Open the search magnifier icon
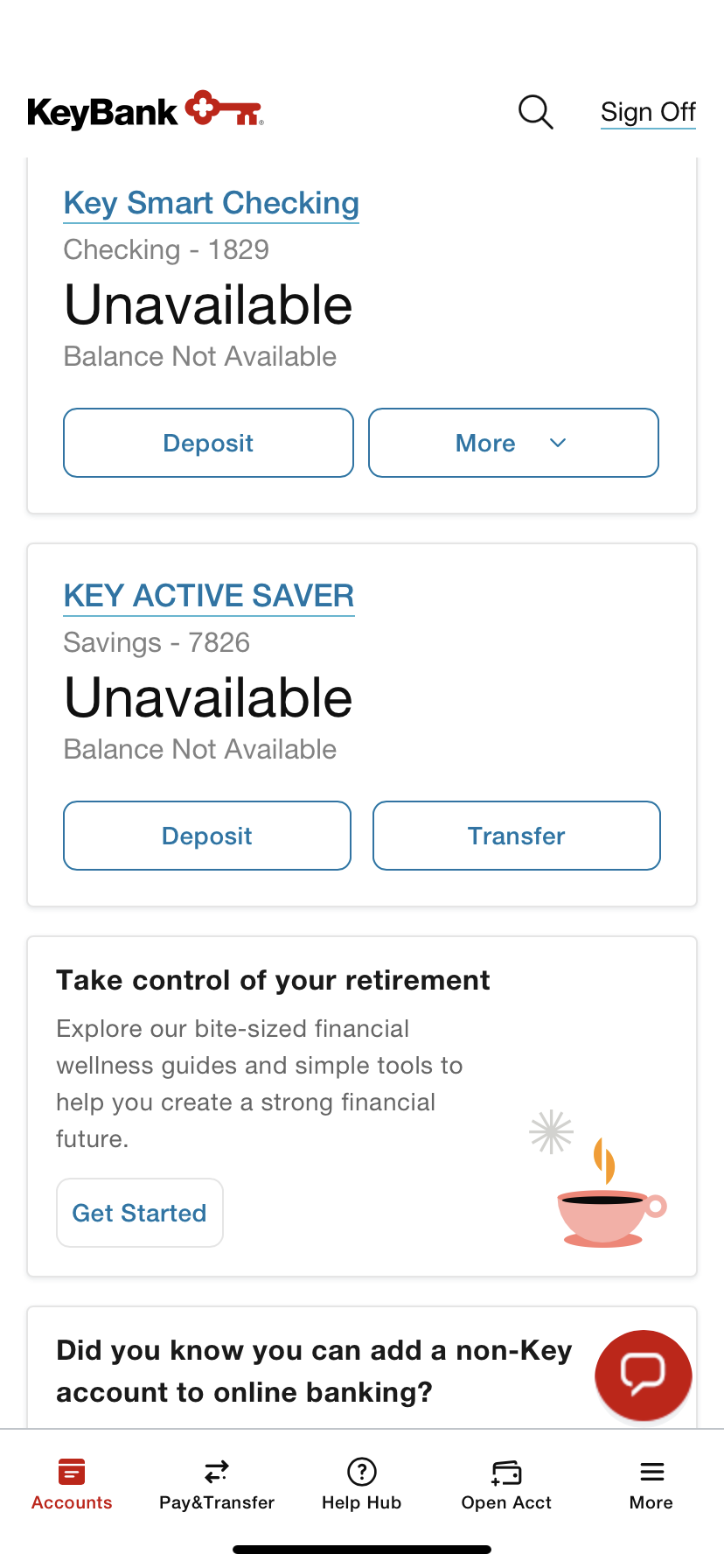Screen dimensions: 724x1568 pyautogui.click(x=535, y=112)
